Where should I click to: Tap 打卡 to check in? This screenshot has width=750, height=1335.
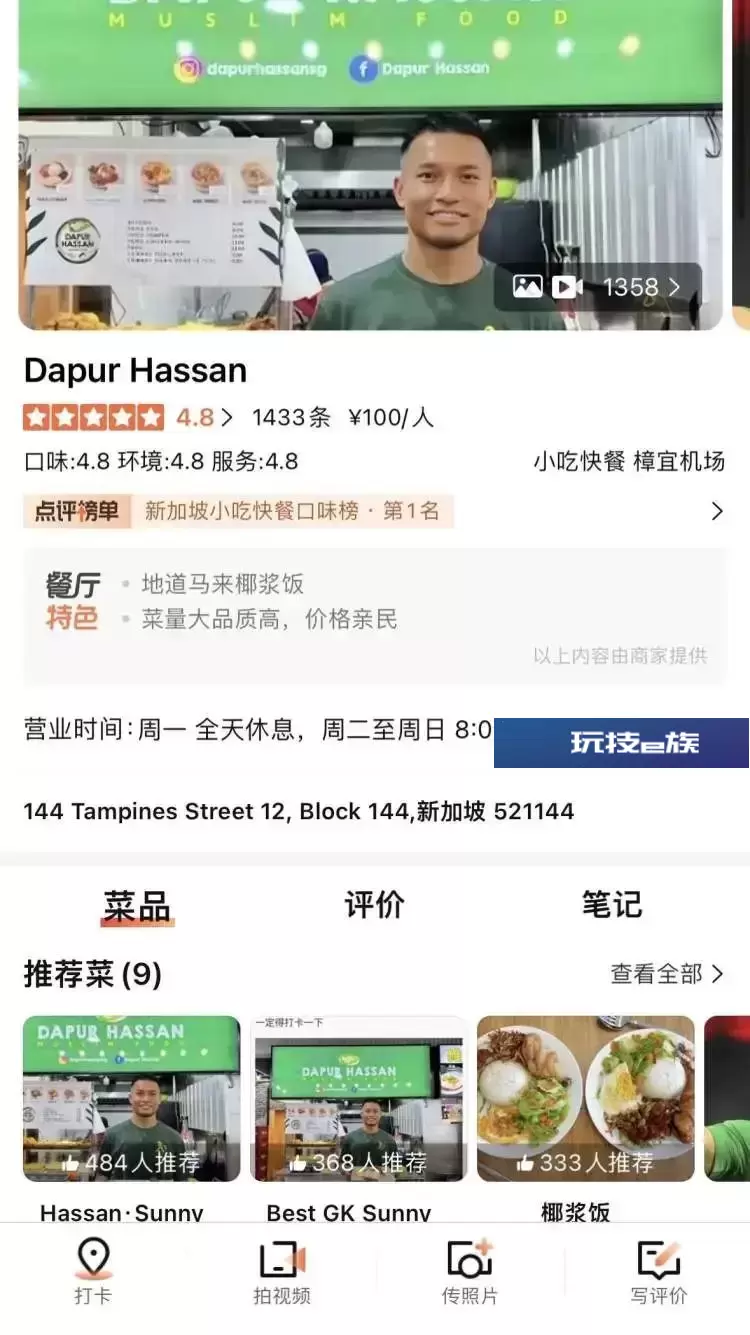[93, 1271]
